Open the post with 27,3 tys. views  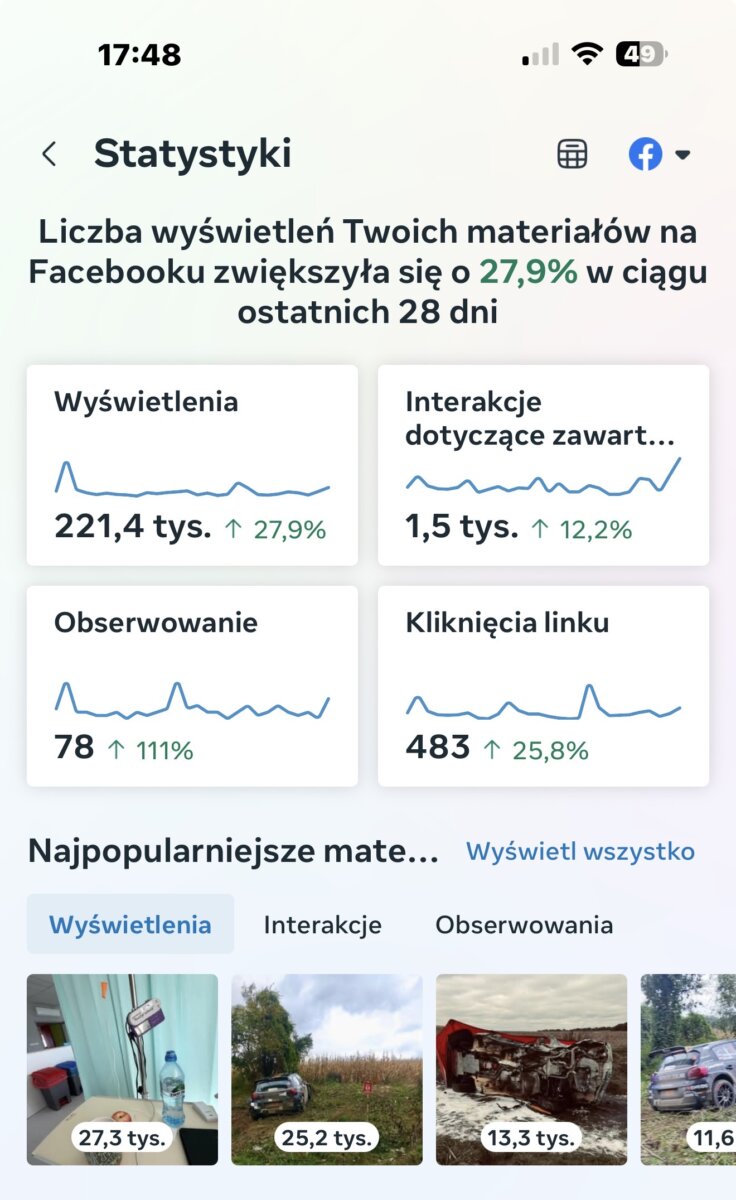pyautogui.click(x=122, y=1068)
